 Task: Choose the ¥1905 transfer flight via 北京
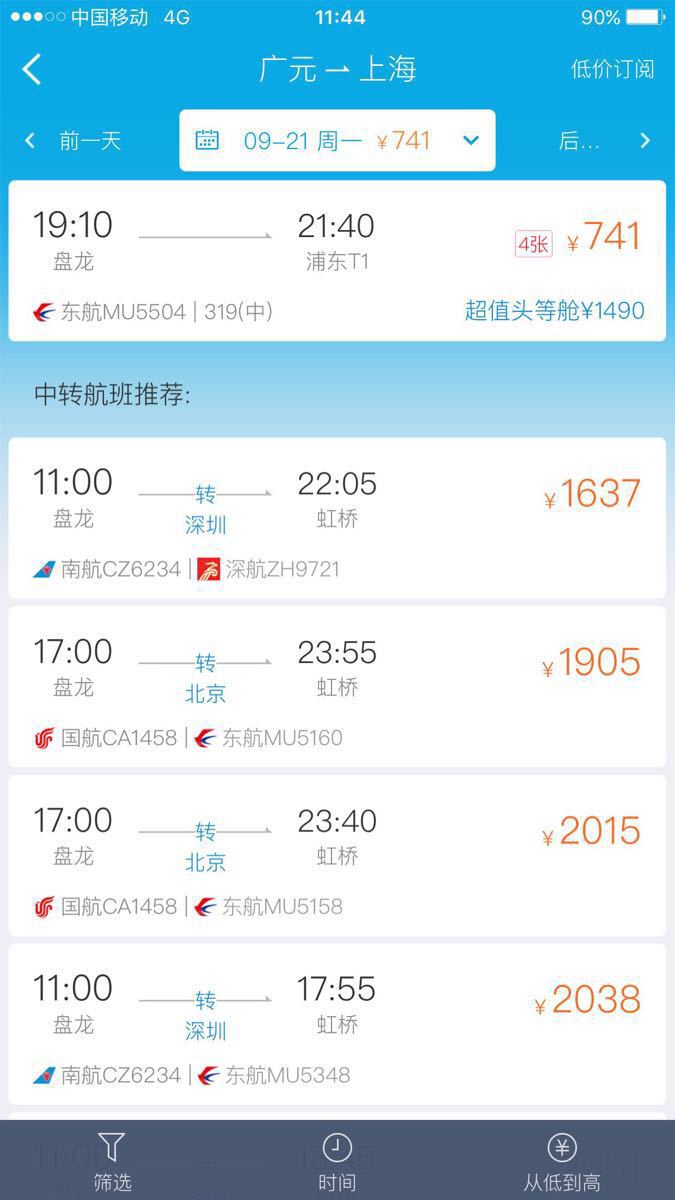pos(337,687)
